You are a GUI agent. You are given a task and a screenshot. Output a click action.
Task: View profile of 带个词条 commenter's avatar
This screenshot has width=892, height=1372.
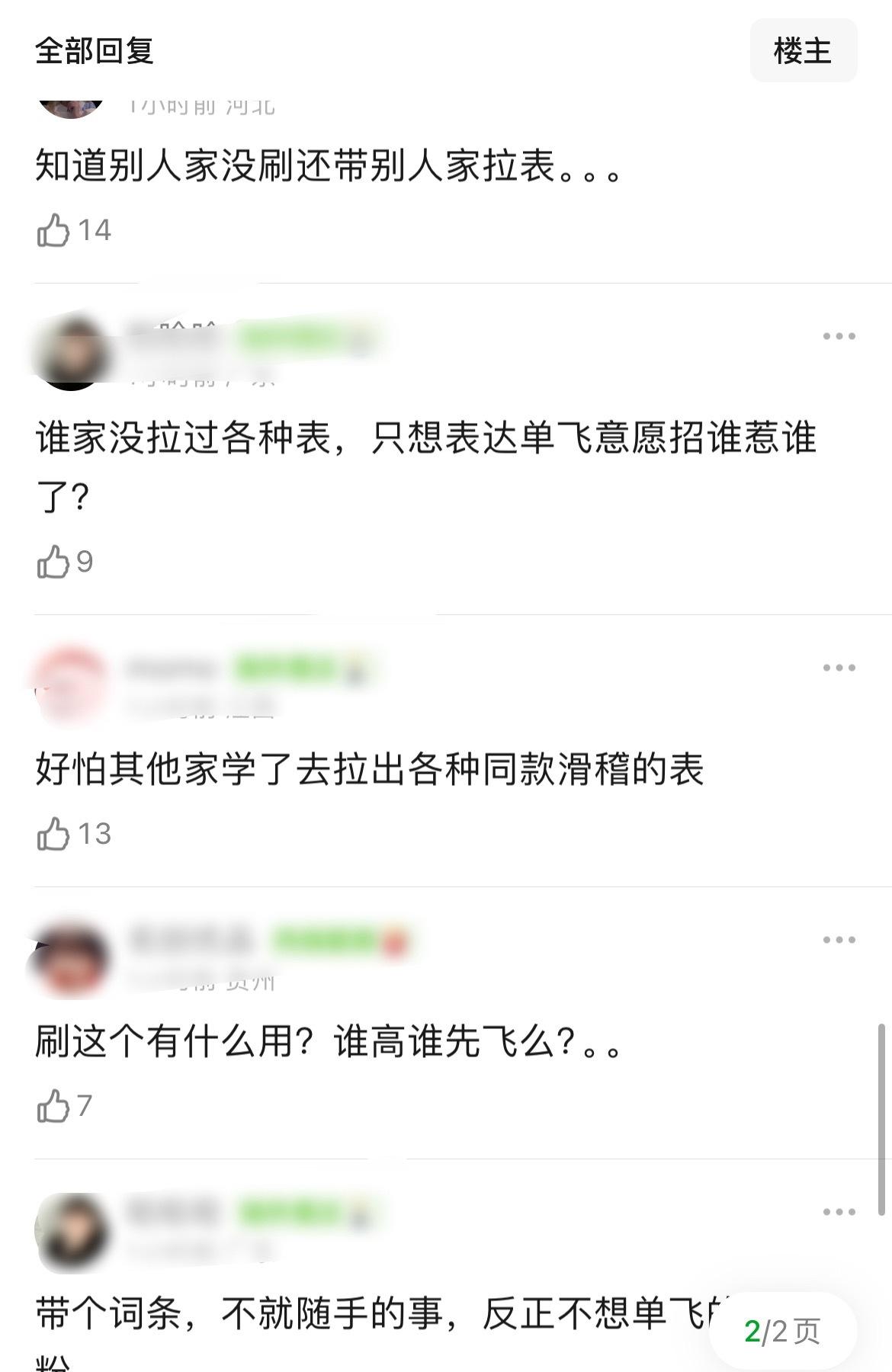point(72,1230)
